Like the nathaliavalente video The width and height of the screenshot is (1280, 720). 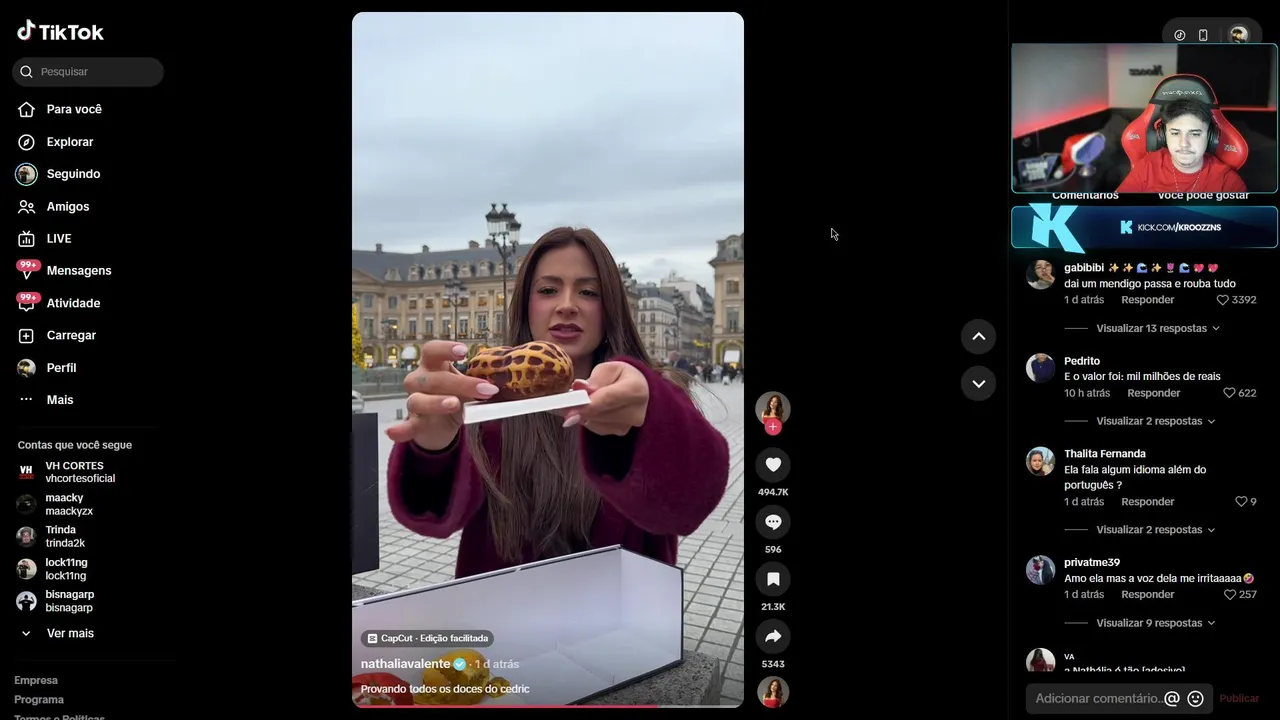(773, 465)
